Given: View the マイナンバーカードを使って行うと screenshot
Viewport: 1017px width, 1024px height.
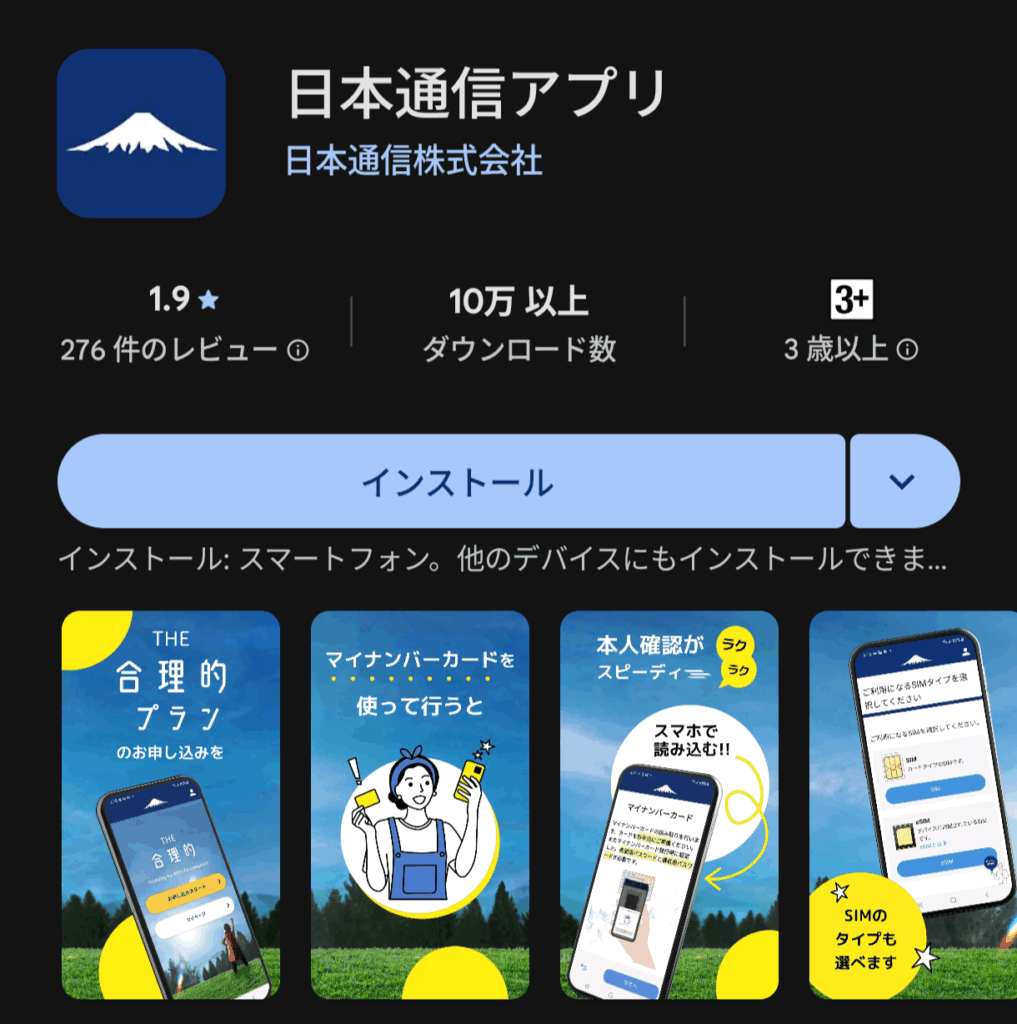Looking at the screenshot, I should click(x=420, y=804).
